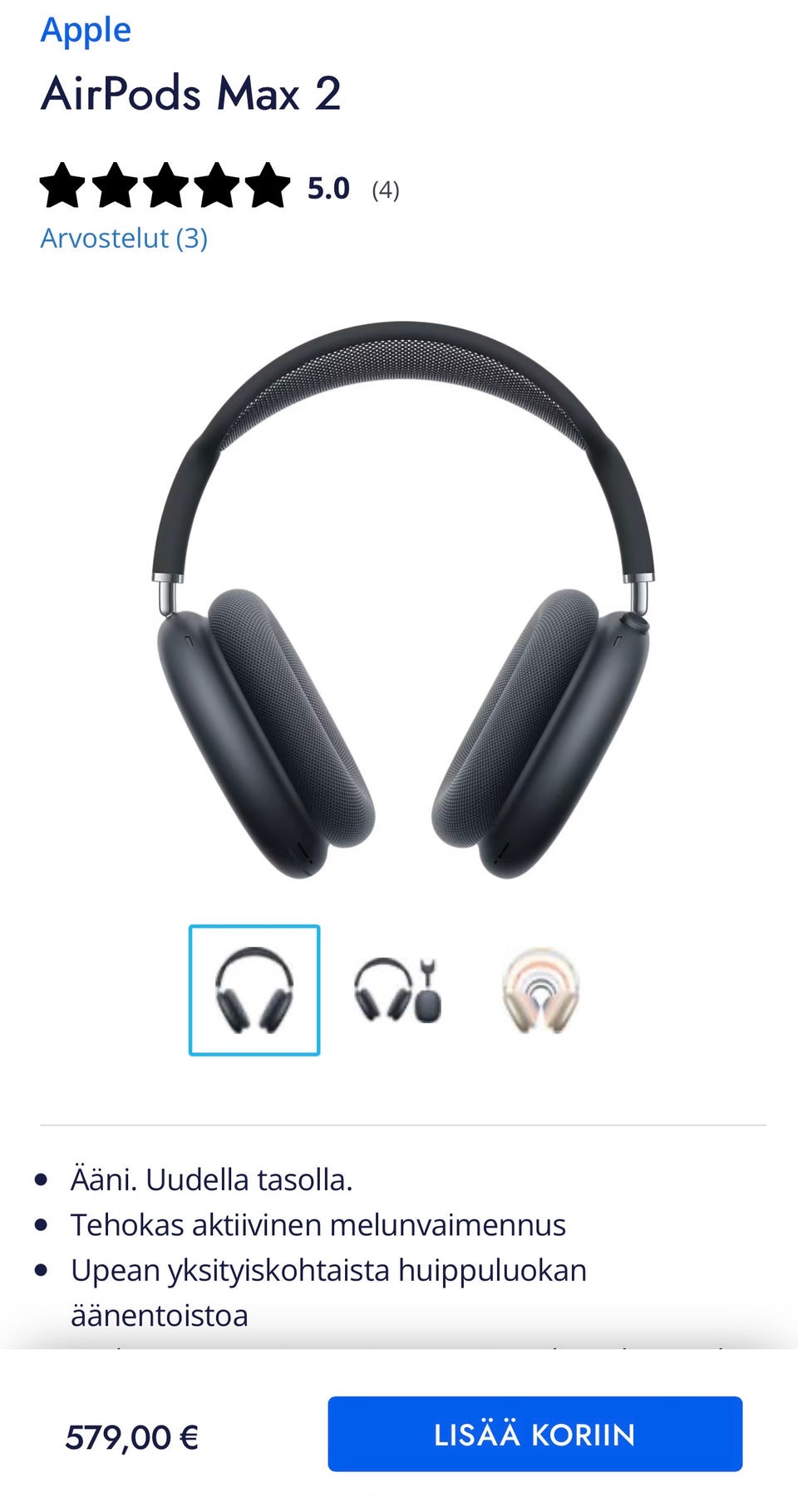Select the thumbnail showing headphones with case
This screenshot has height=1512, width=798.
tap(397, 990)
